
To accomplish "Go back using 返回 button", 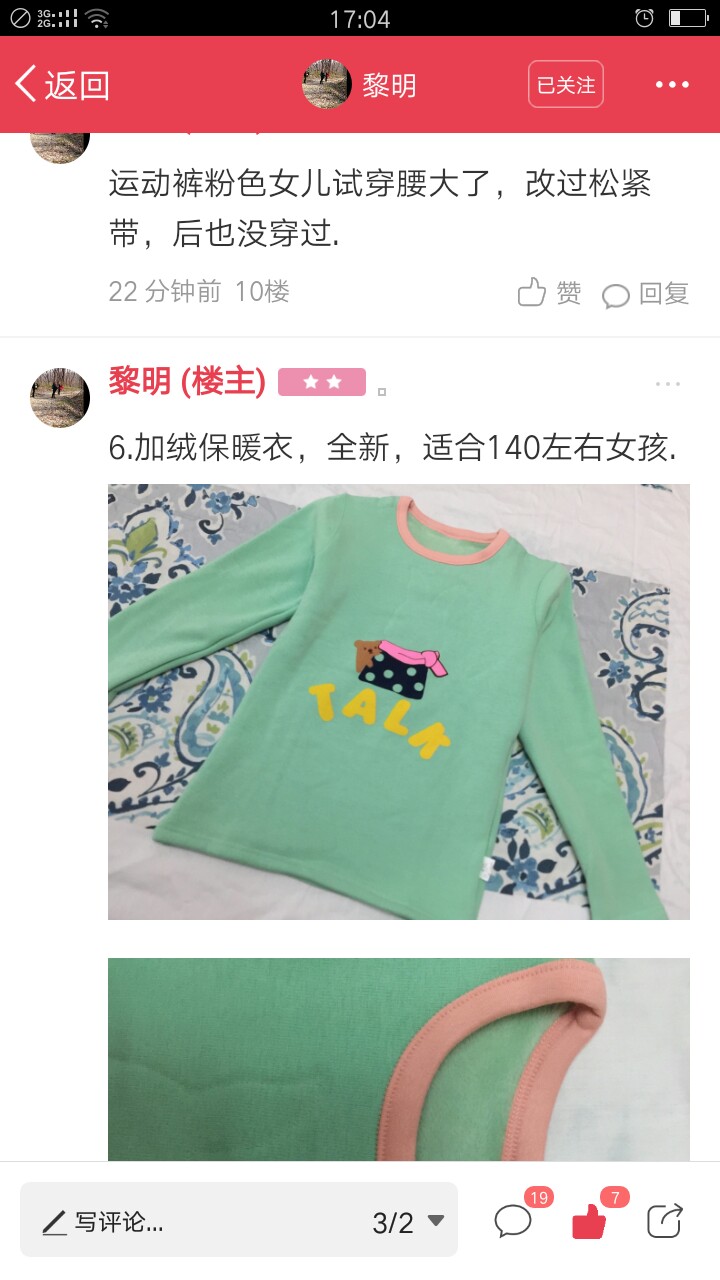I will click(62, 85).
